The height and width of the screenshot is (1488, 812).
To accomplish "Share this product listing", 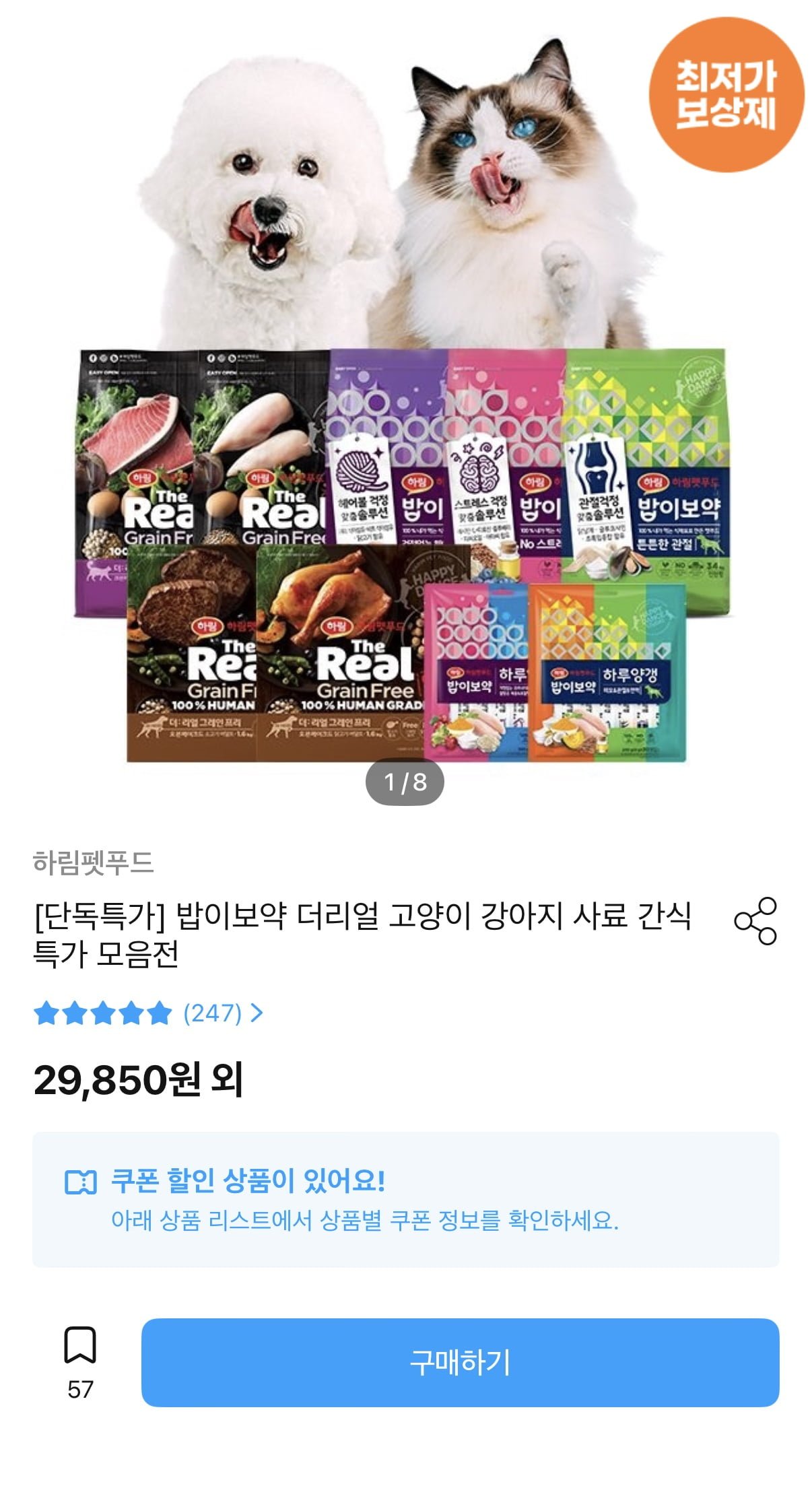I will pyautogui.click(x=755, y=920).
